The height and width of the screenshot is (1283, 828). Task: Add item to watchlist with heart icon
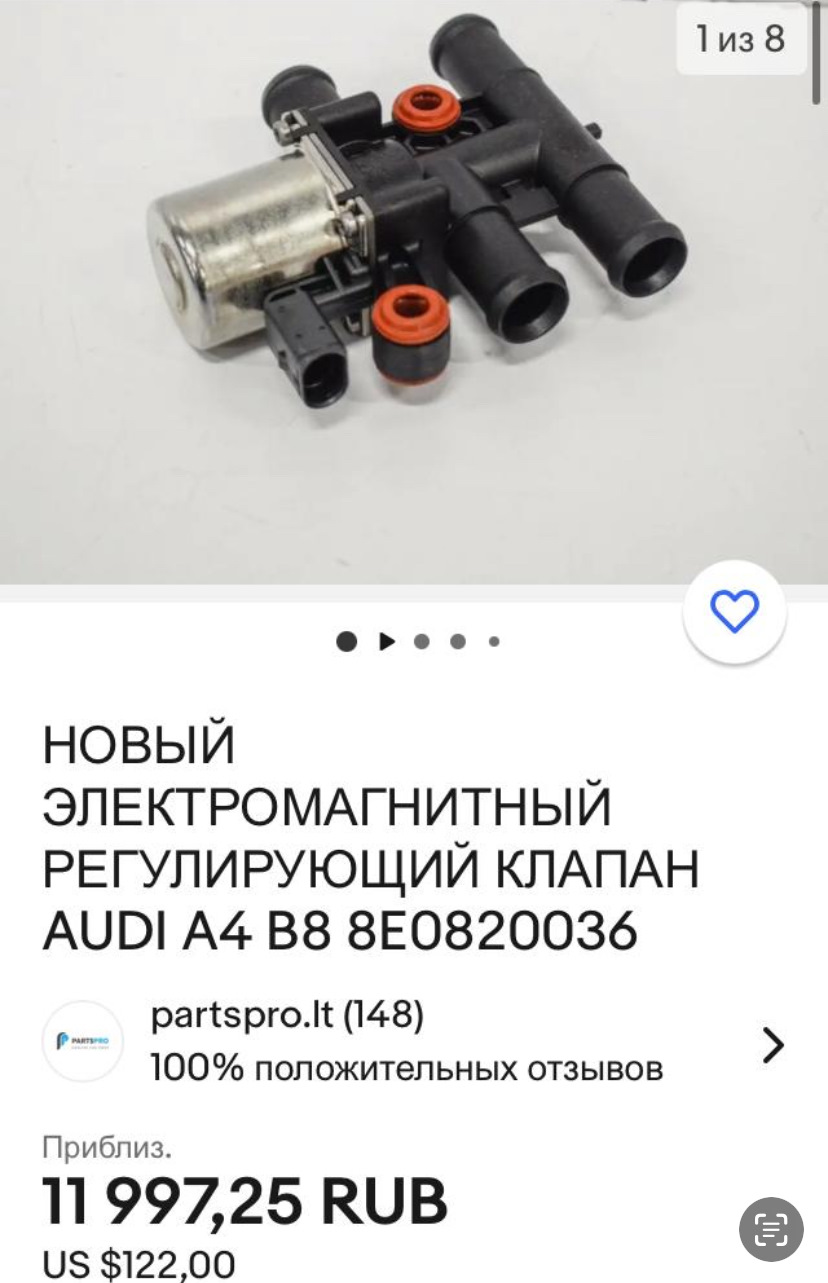click(735, 611)
